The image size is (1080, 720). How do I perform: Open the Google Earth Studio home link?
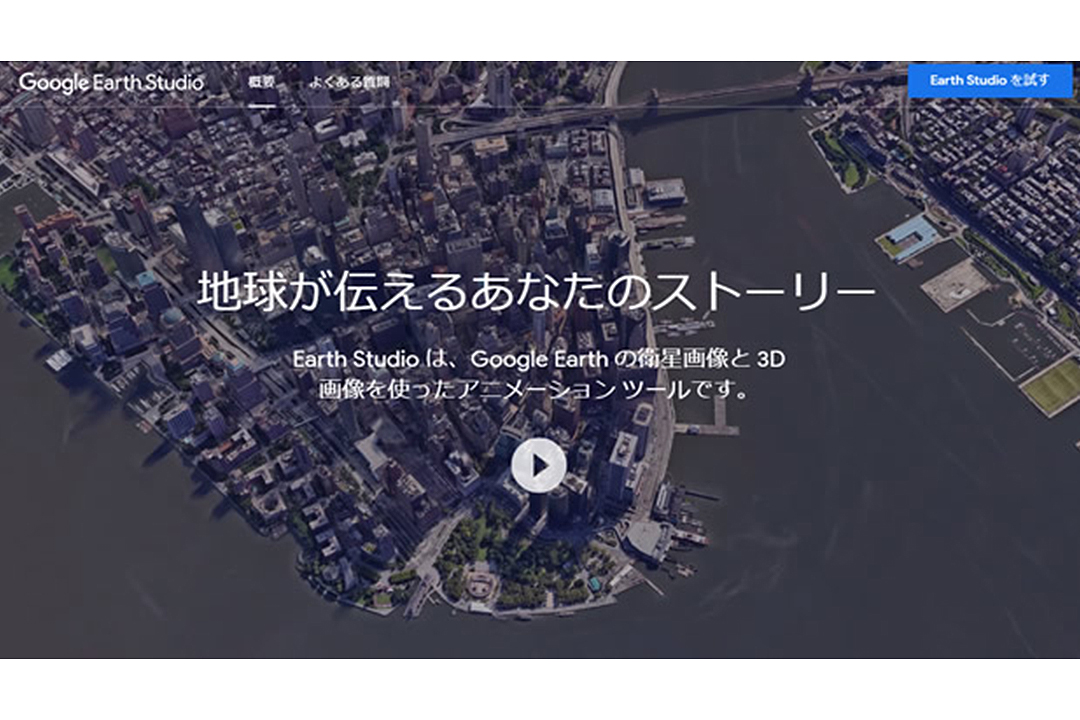[111, 82]
